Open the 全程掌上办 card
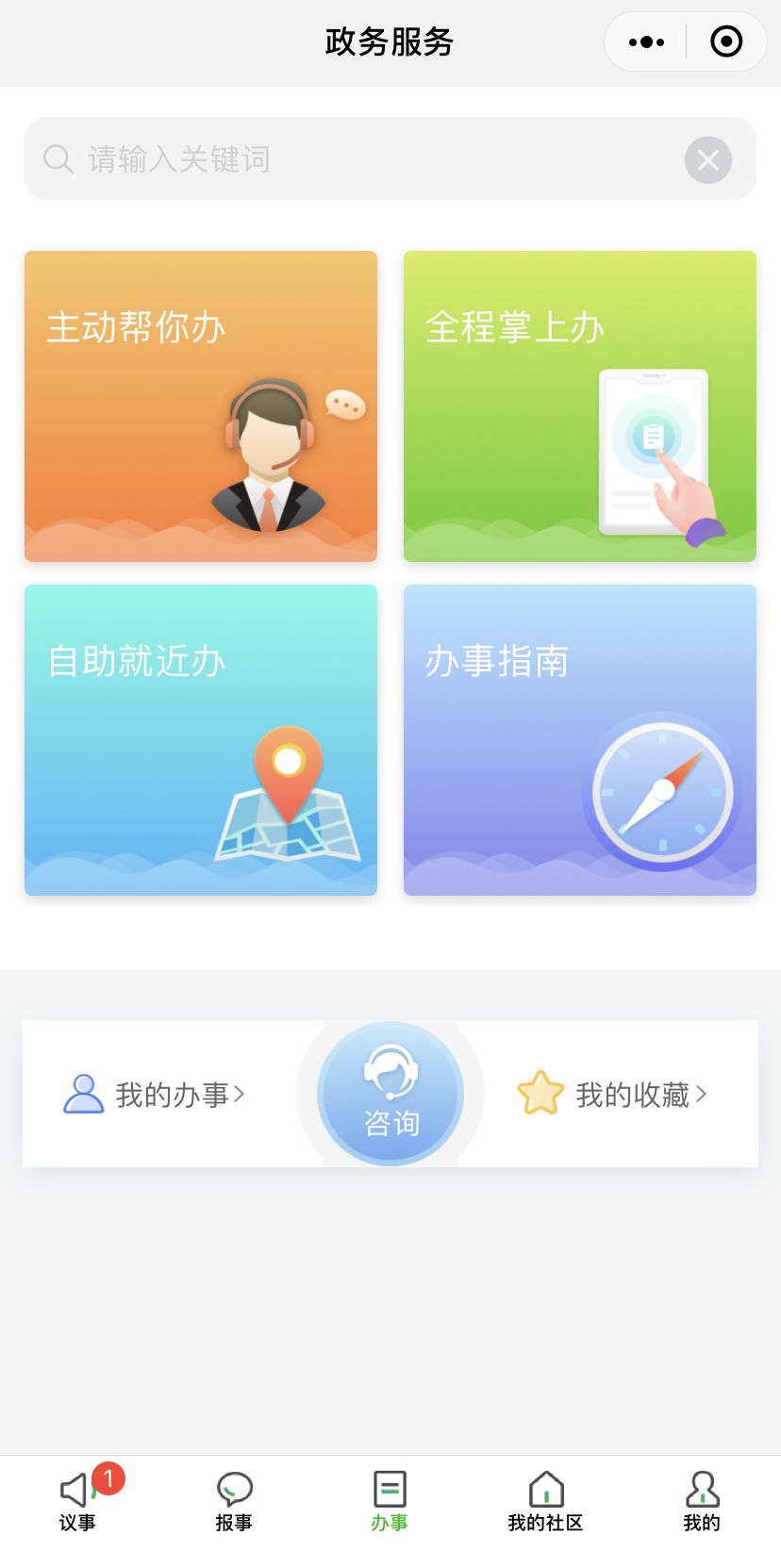This screenshot has width=781, height=1568. pos(580,406)
